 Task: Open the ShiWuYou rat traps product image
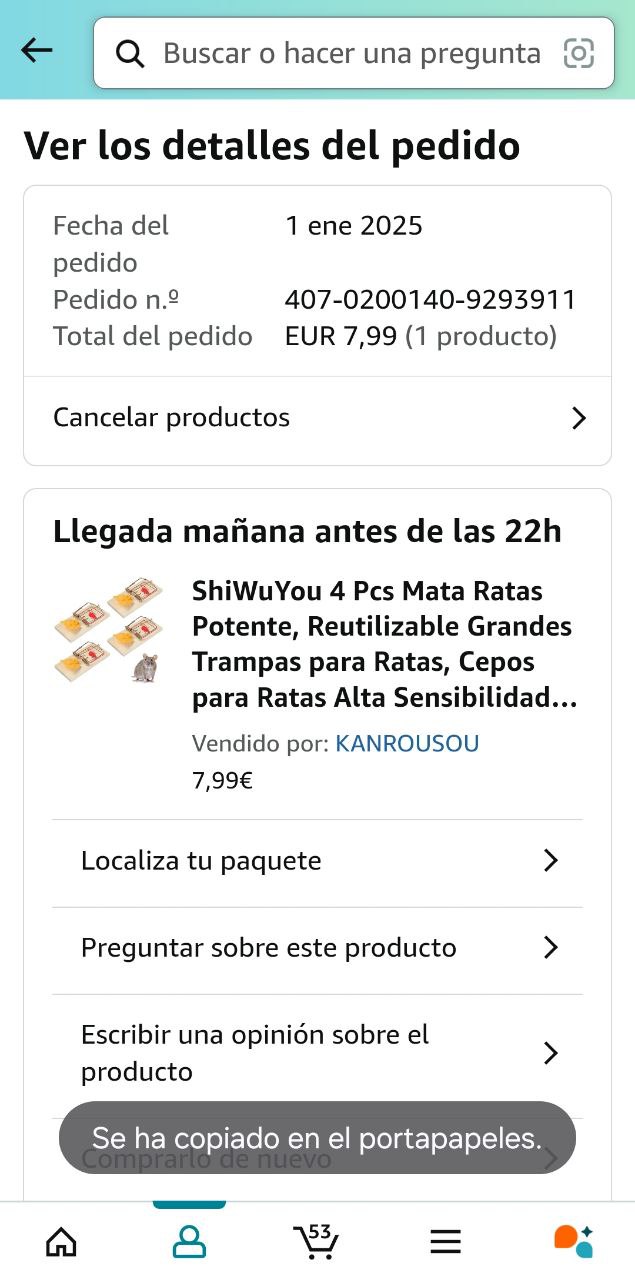click(108, 629)
